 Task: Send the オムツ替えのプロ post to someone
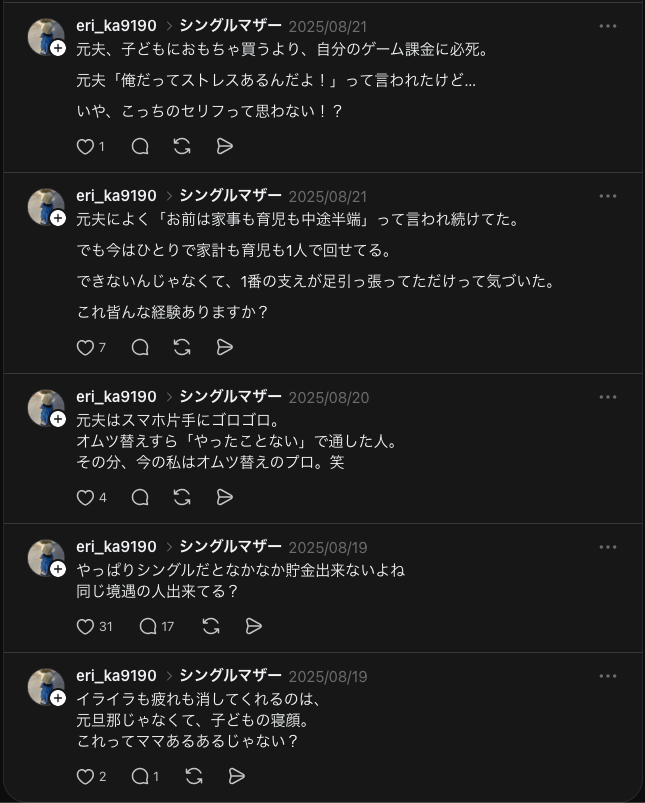coord(225,497)
